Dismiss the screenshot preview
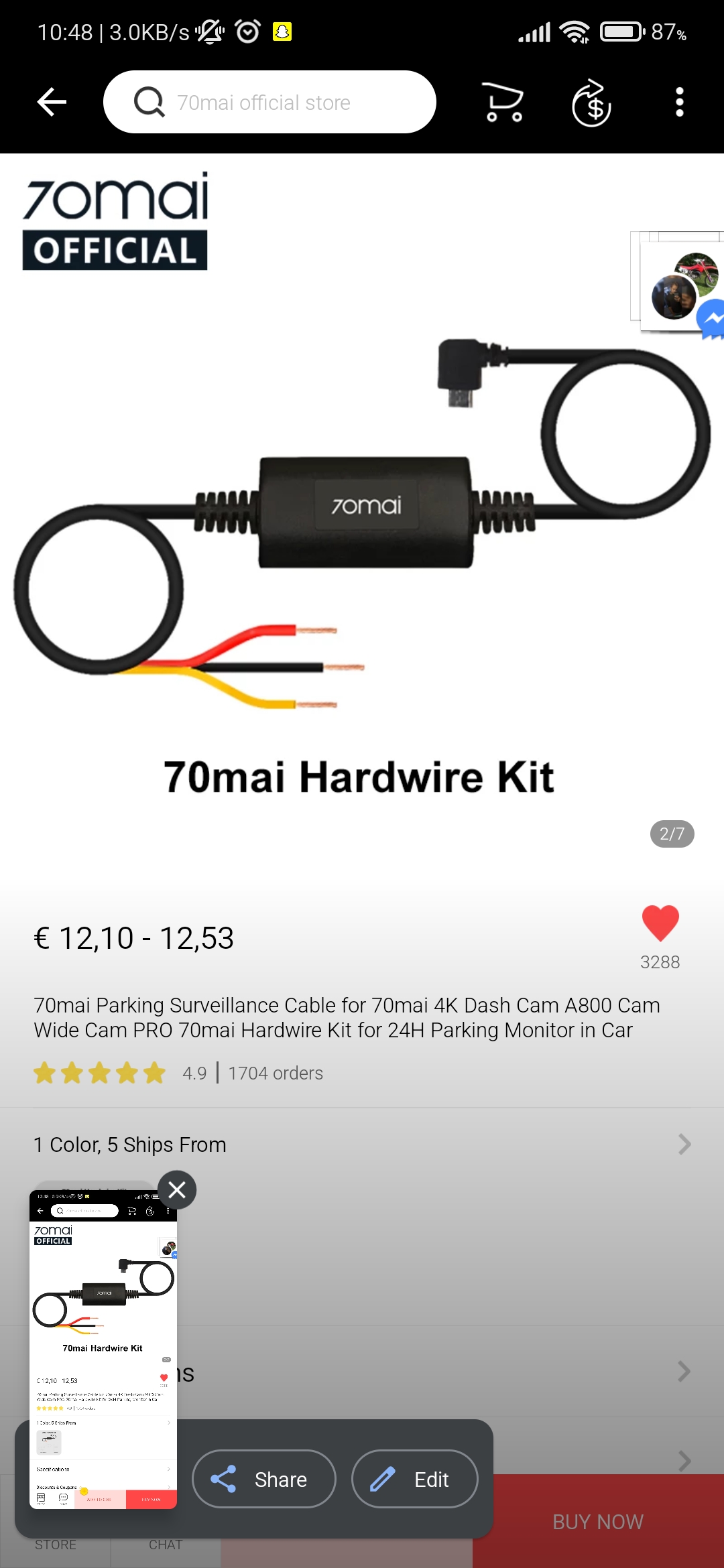This screenshot has width=724, height=1568. (177, 1190)
